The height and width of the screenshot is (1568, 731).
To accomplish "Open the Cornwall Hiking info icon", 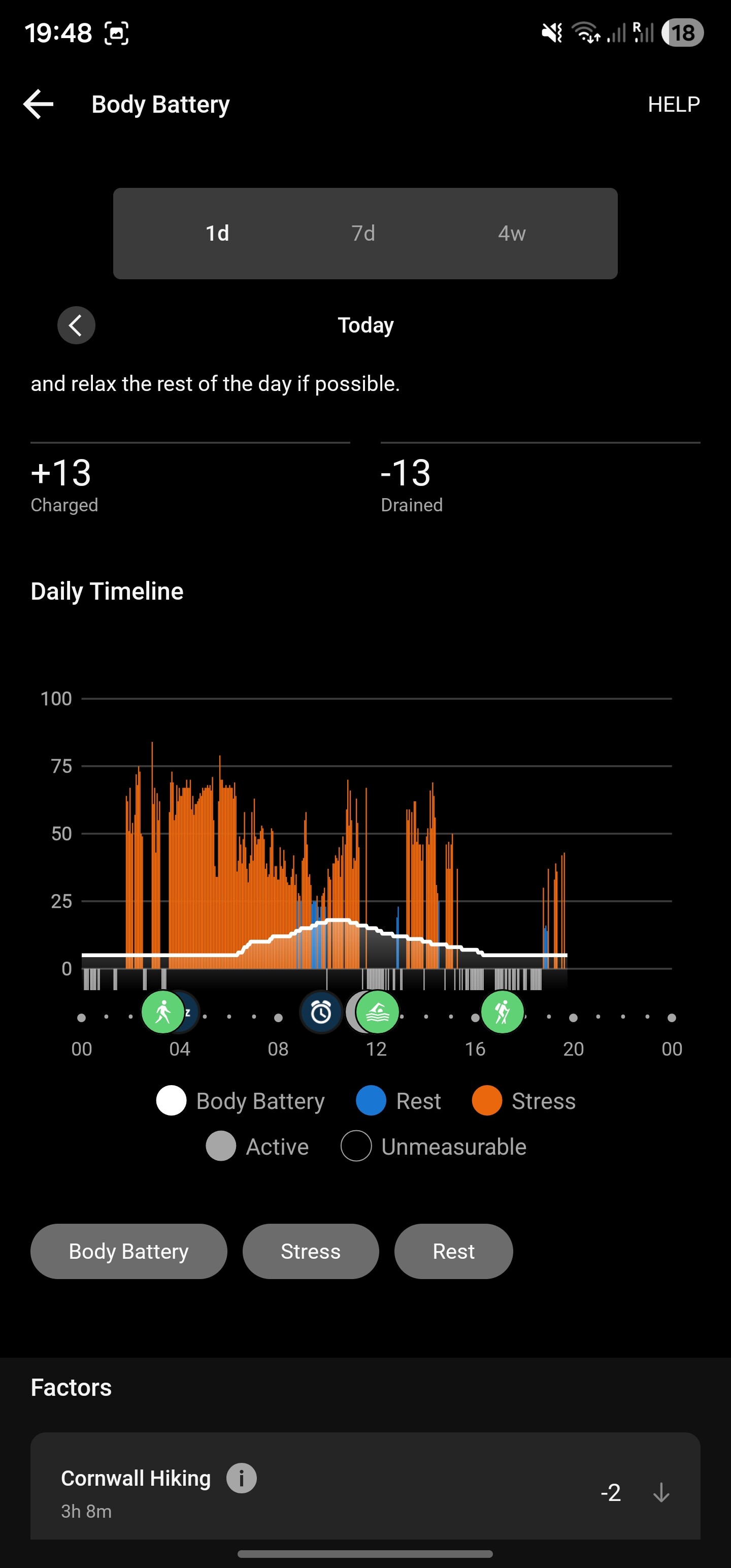I will click(242, 1478).
